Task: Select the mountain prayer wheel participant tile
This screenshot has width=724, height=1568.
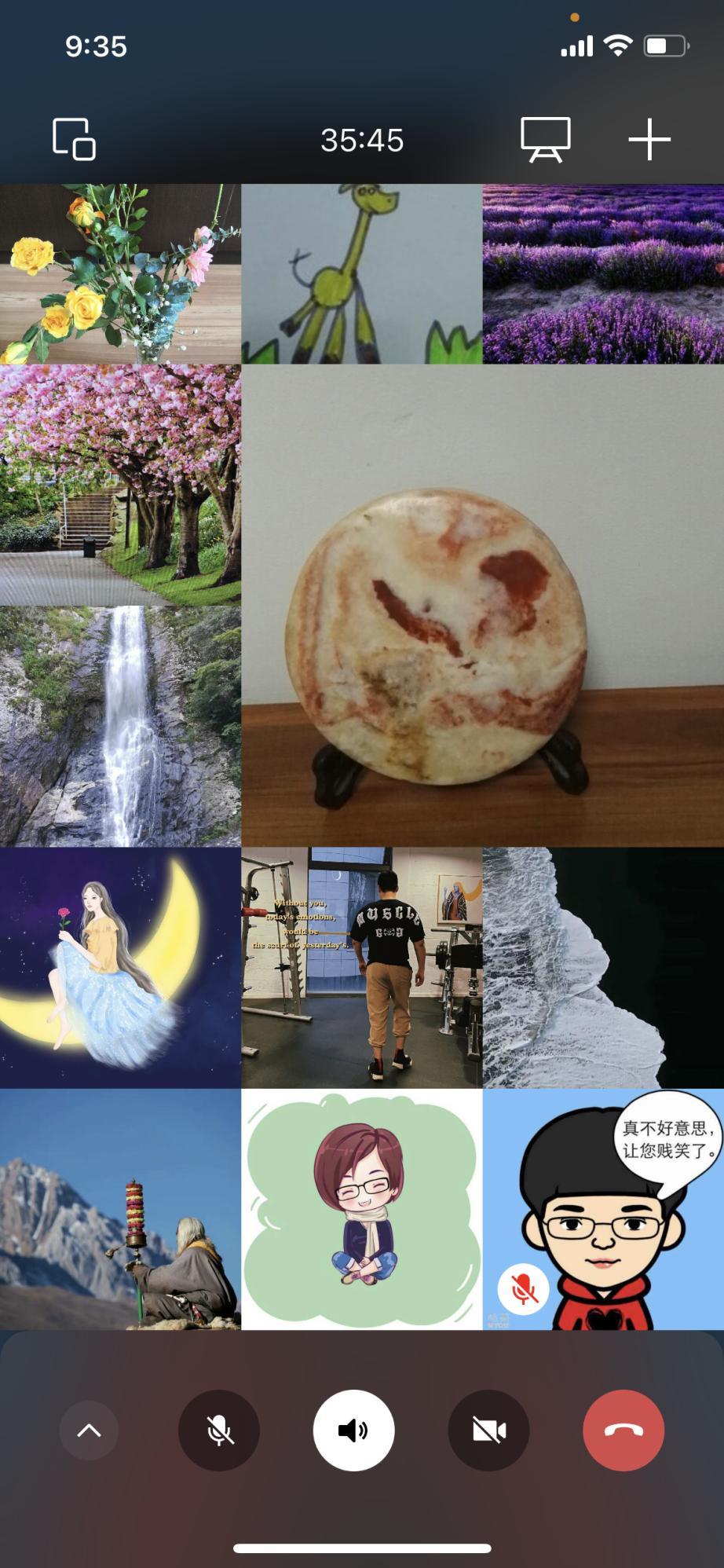Action: click(x=120, y=1209)
